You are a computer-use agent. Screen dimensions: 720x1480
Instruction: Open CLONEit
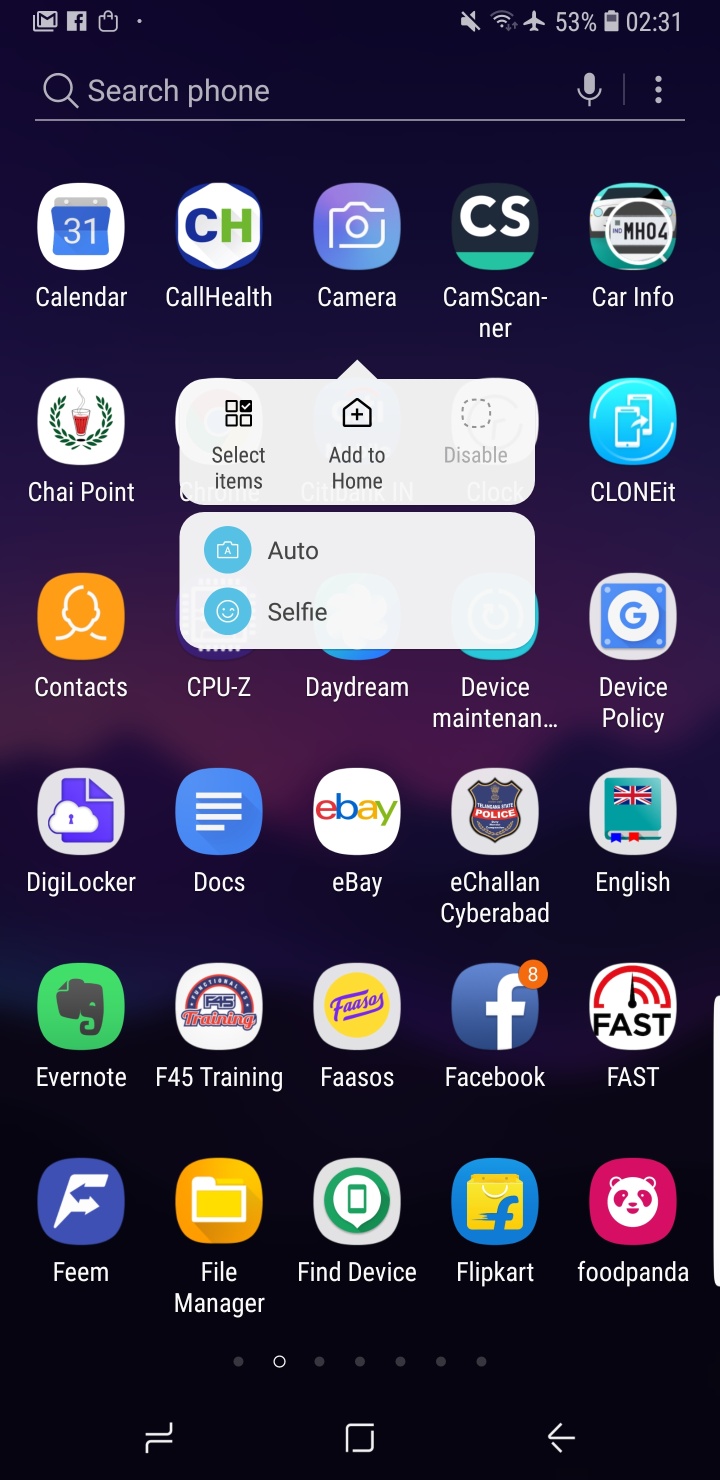click(x=633, y=423)
